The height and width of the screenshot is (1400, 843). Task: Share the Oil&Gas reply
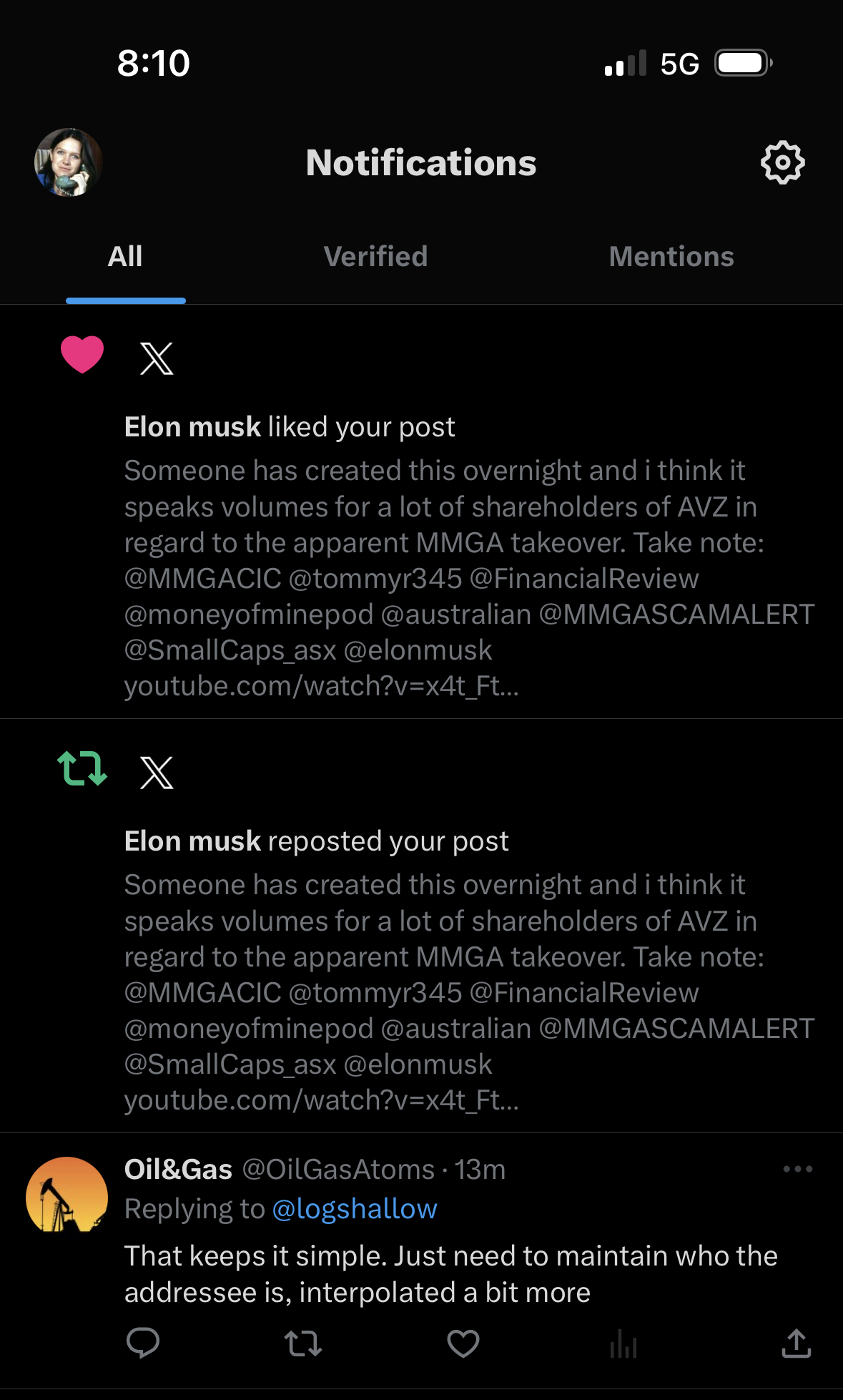click(x=796, y=1343)
